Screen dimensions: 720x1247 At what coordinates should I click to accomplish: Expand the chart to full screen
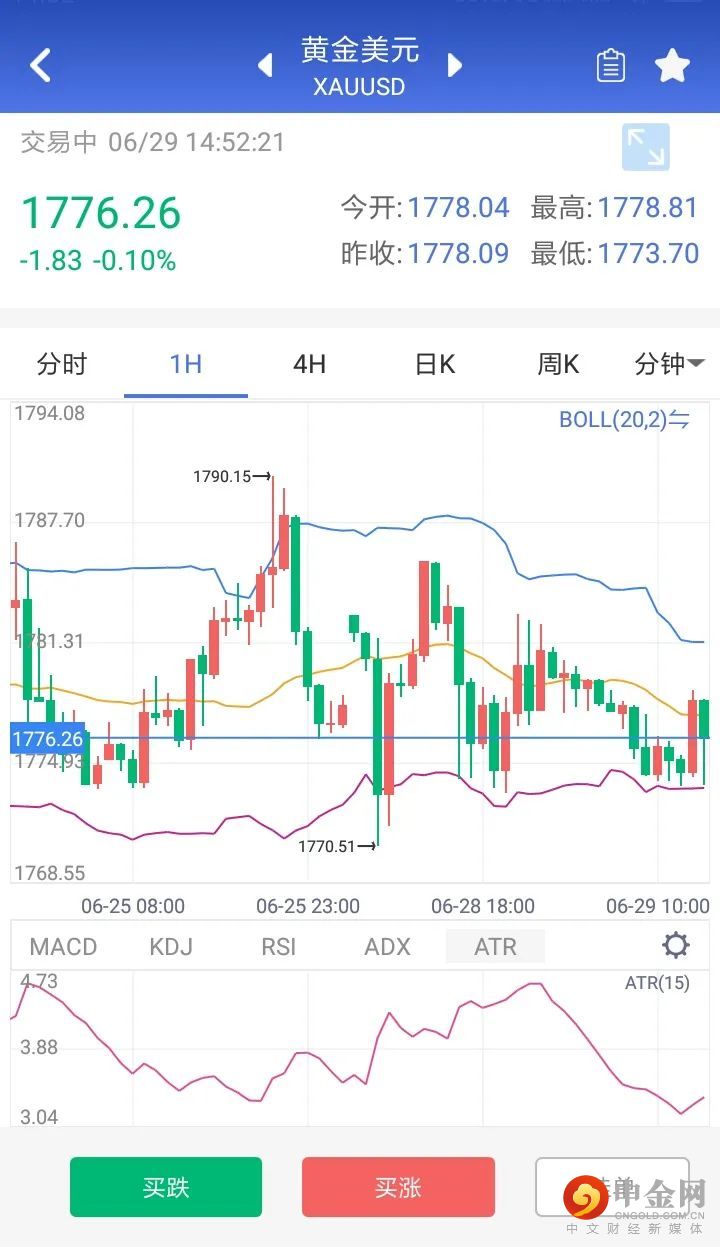645,147
